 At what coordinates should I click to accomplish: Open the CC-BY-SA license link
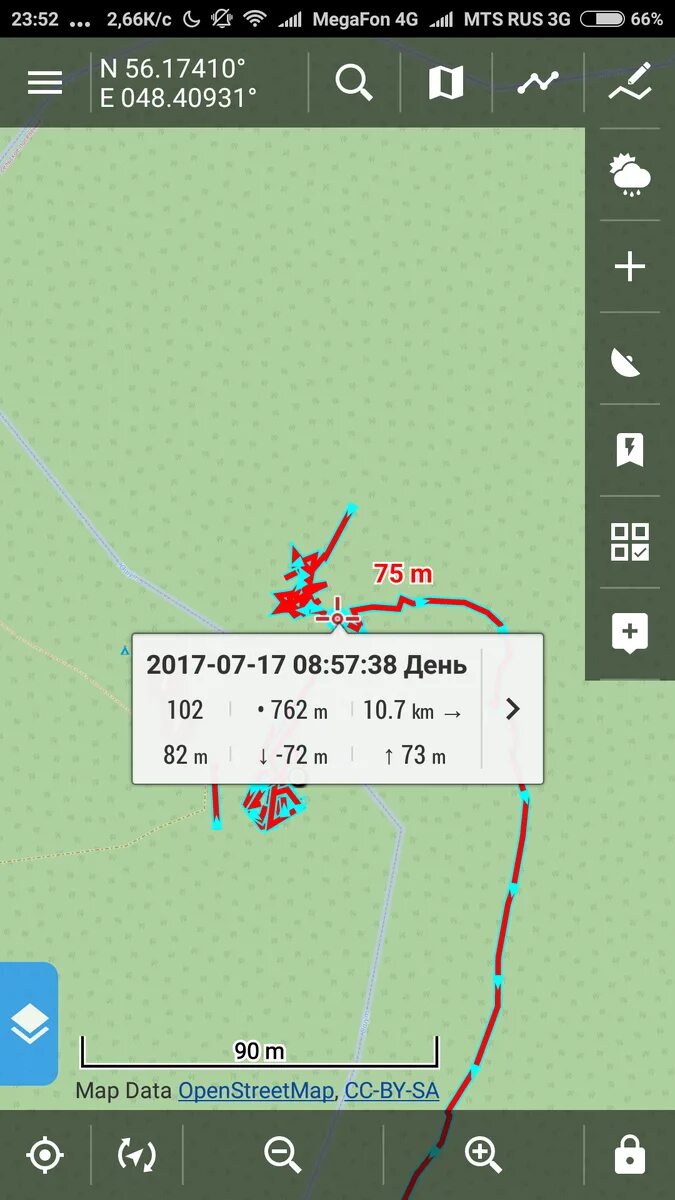pyautogui.click(x=392, y=1091)
